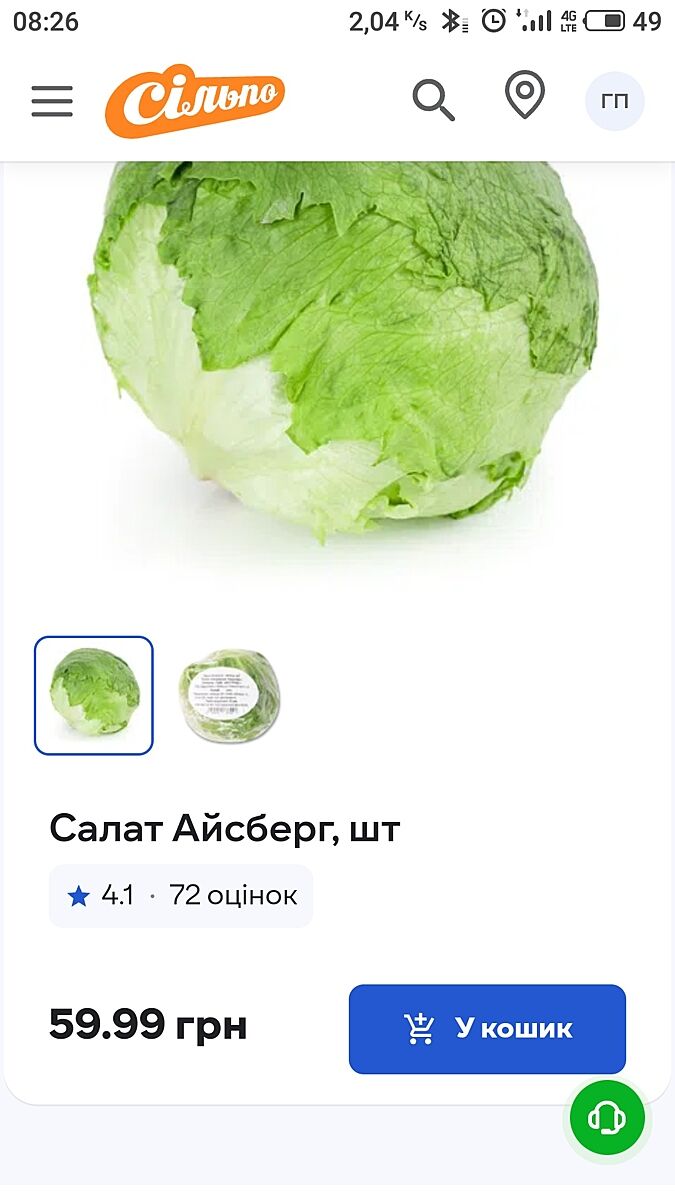Open the ГП profile avatar
The width and height of the screenshot is (675, 1200).
[614, 101]
